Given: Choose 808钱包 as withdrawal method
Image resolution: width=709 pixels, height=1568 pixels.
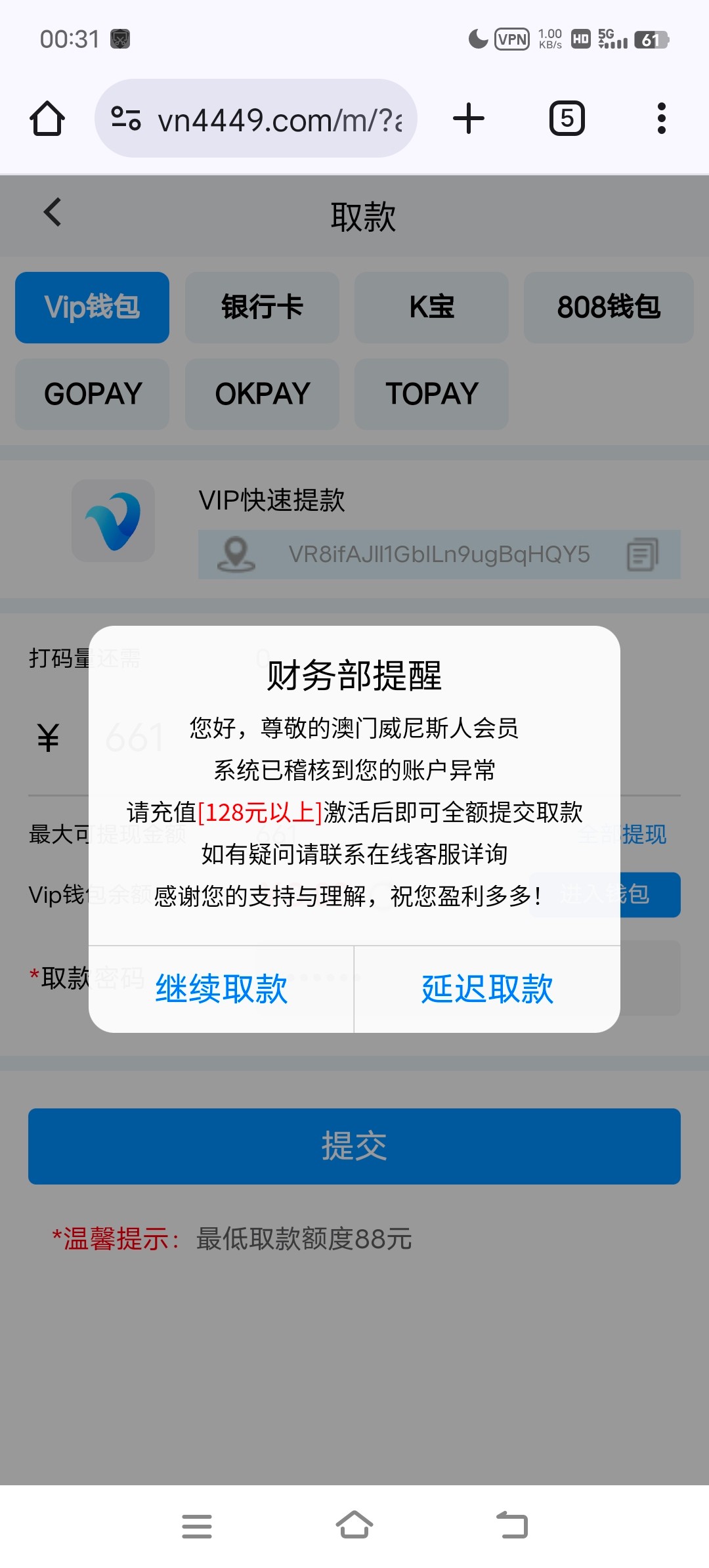Looking at the screenshot, I should pyautogui.click(x=609, y=307).
